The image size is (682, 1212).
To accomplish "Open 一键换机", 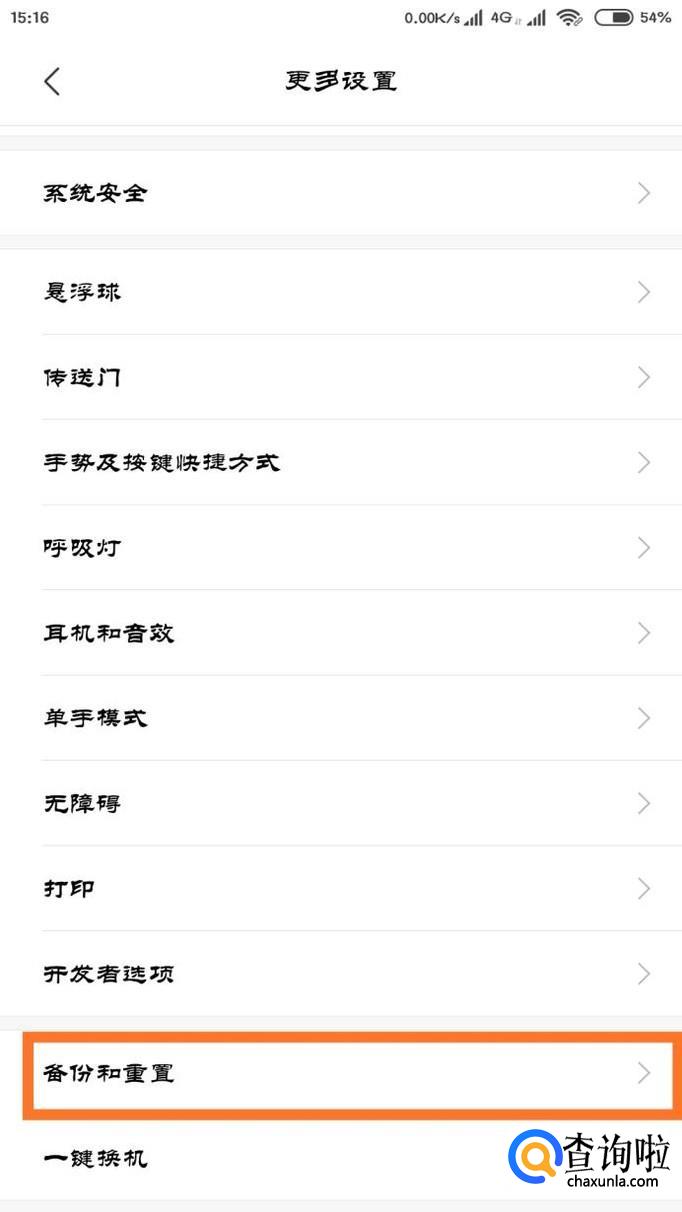I will (341, 1158).
